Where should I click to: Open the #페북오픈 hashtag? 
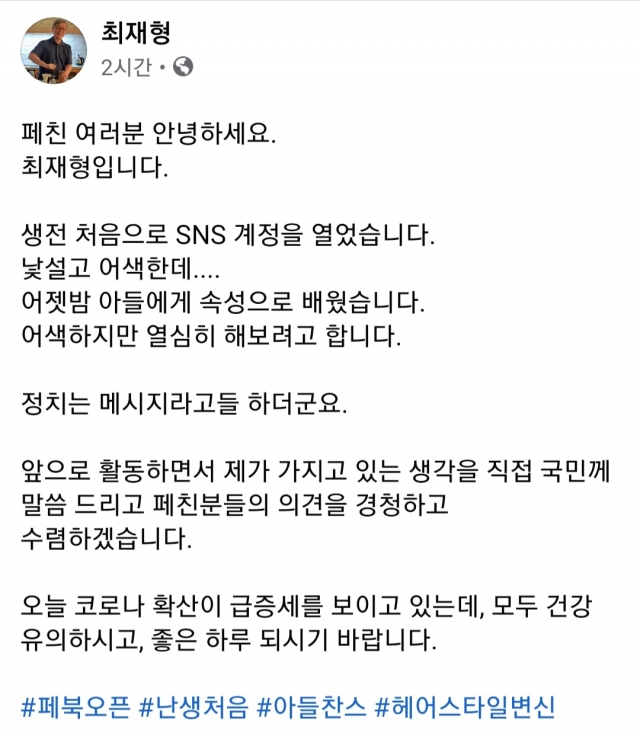pyautogui.click(x=75, y=706)
